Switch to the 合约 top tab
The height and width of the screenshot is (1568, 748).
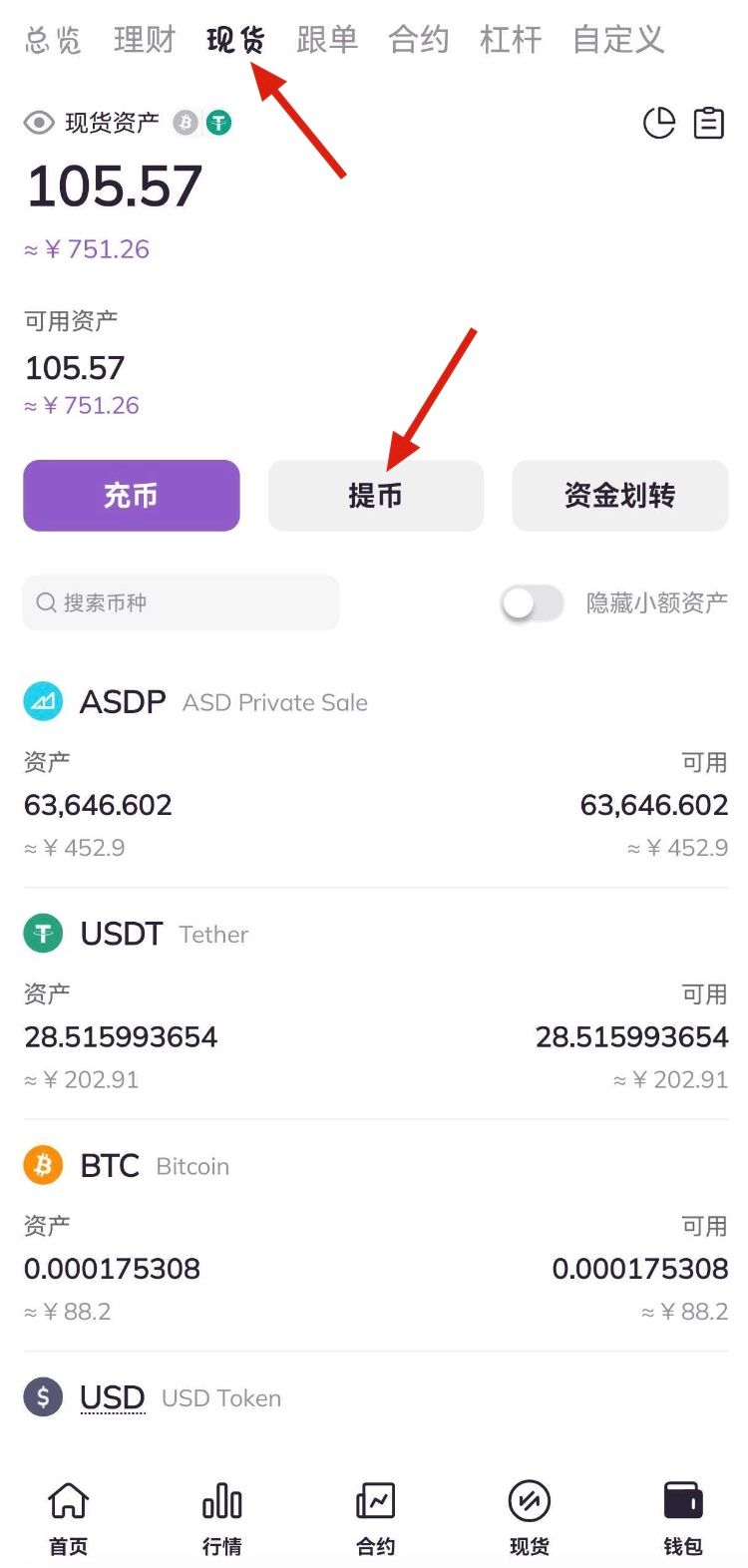pos(419,40)
